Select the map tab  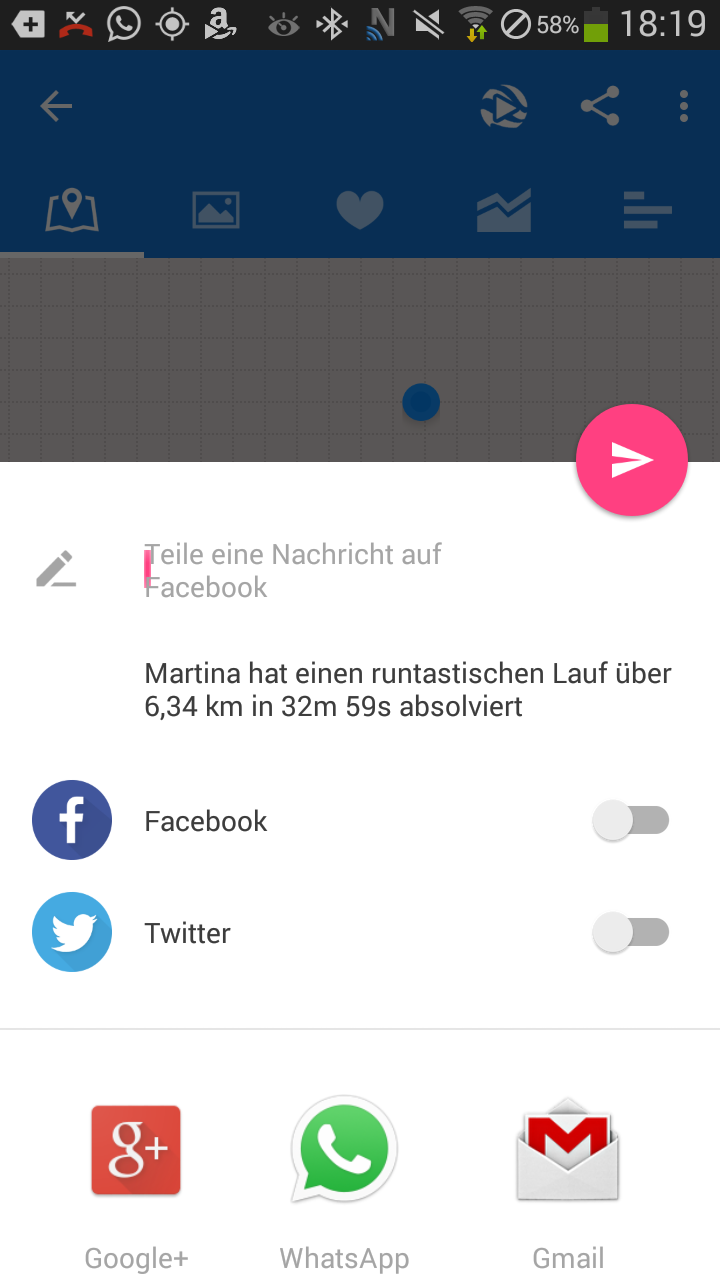[x=72, y=210]
